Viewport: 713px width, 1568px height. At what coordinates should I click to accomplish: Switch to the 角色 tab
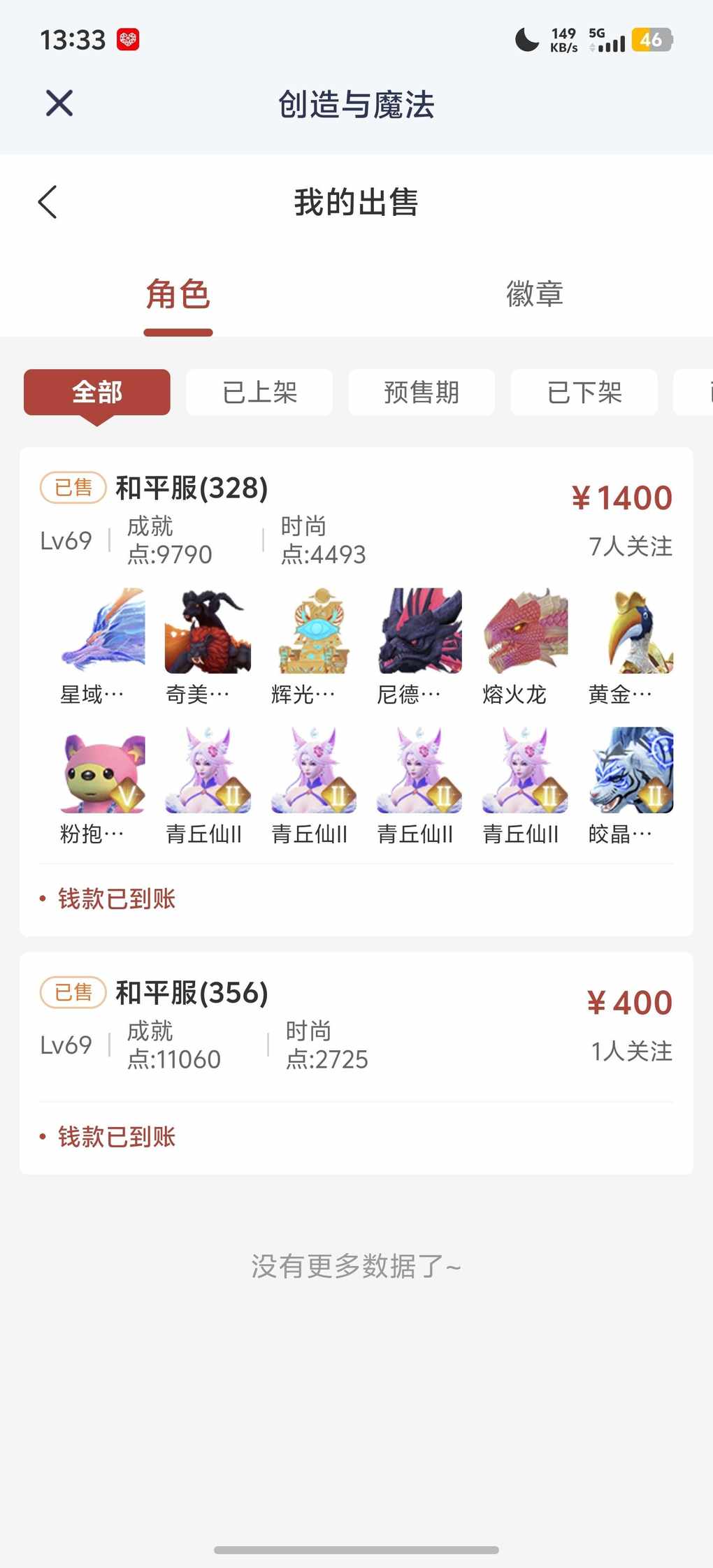coord(178,294)
